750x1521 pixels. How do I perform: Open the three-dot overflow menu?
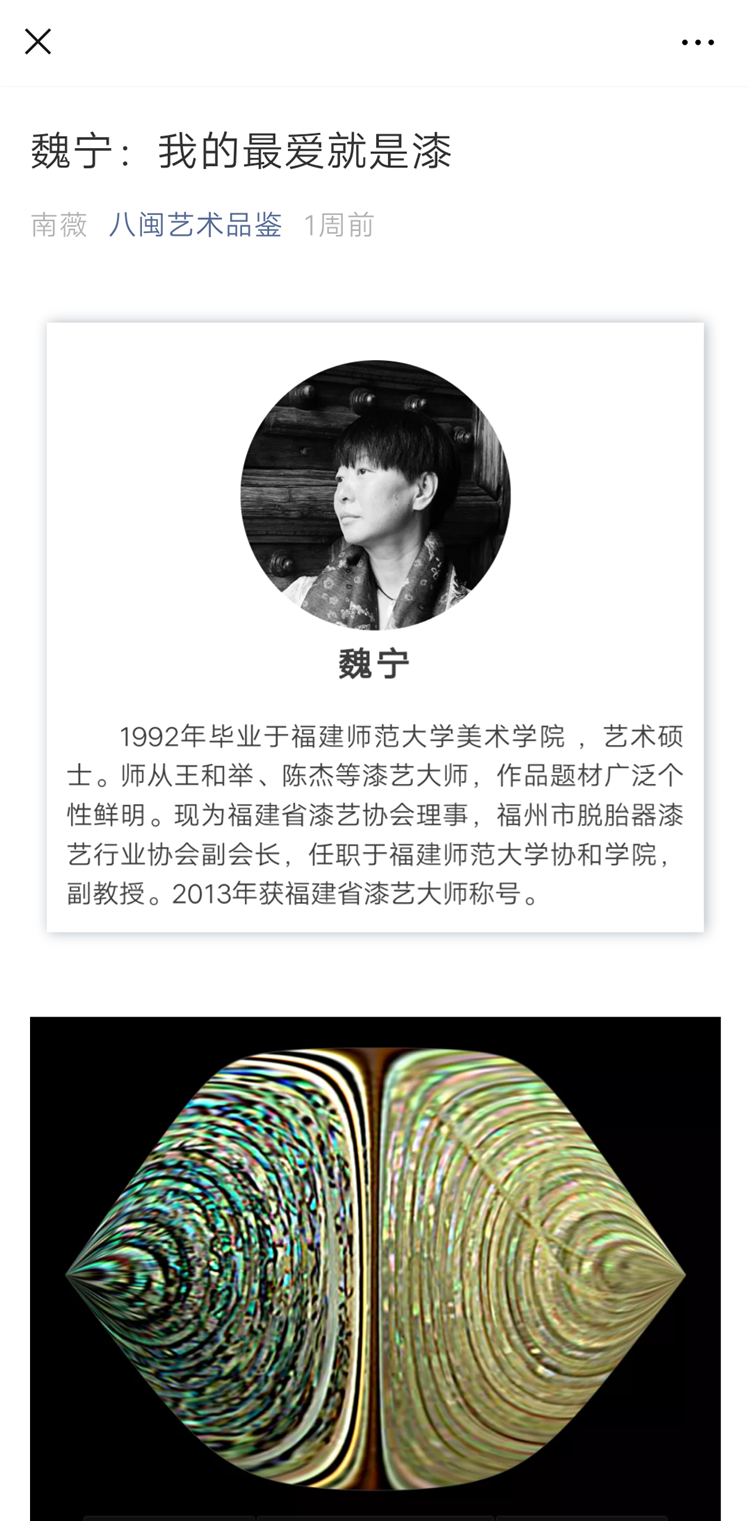point(697,43)
